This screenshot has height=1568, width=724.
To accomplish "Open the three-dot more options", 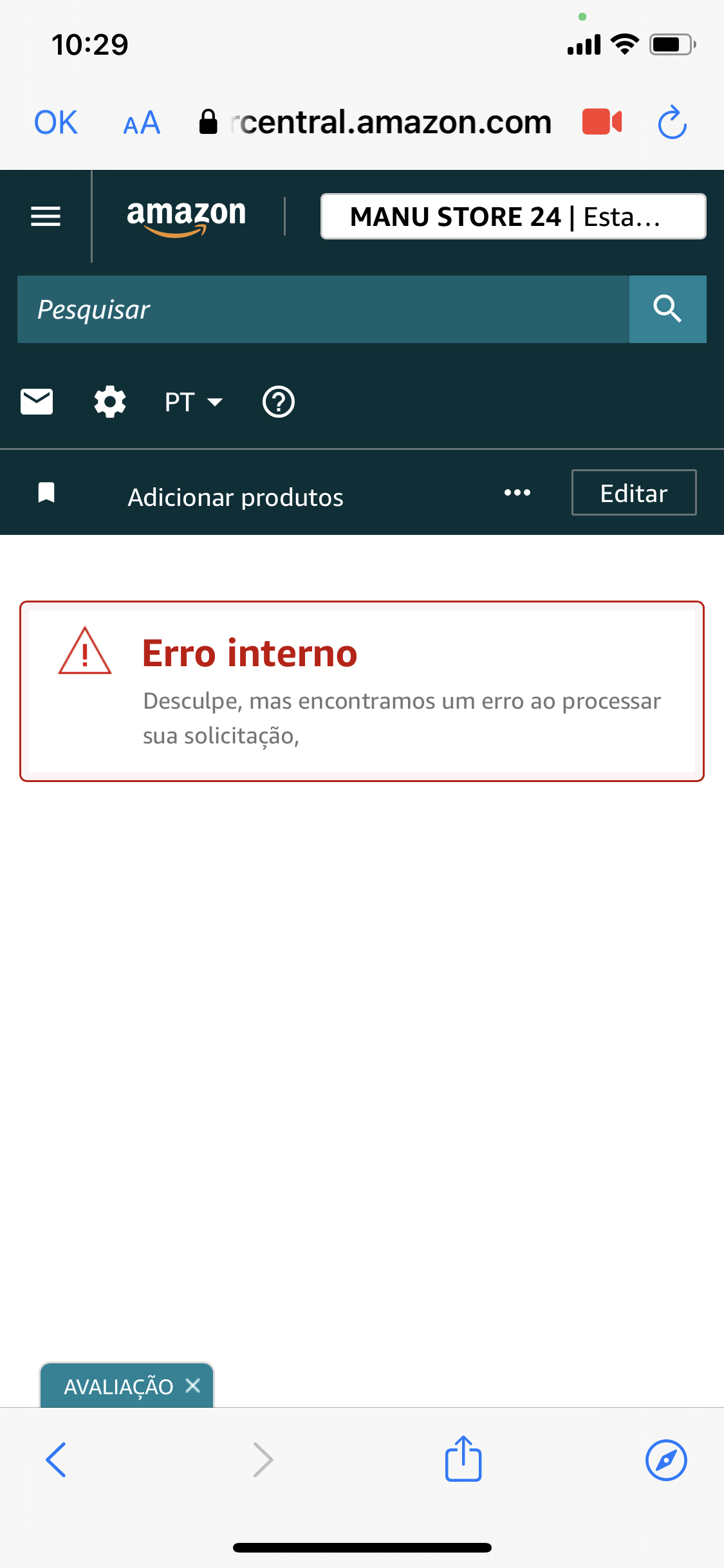I will pos(517,492).
